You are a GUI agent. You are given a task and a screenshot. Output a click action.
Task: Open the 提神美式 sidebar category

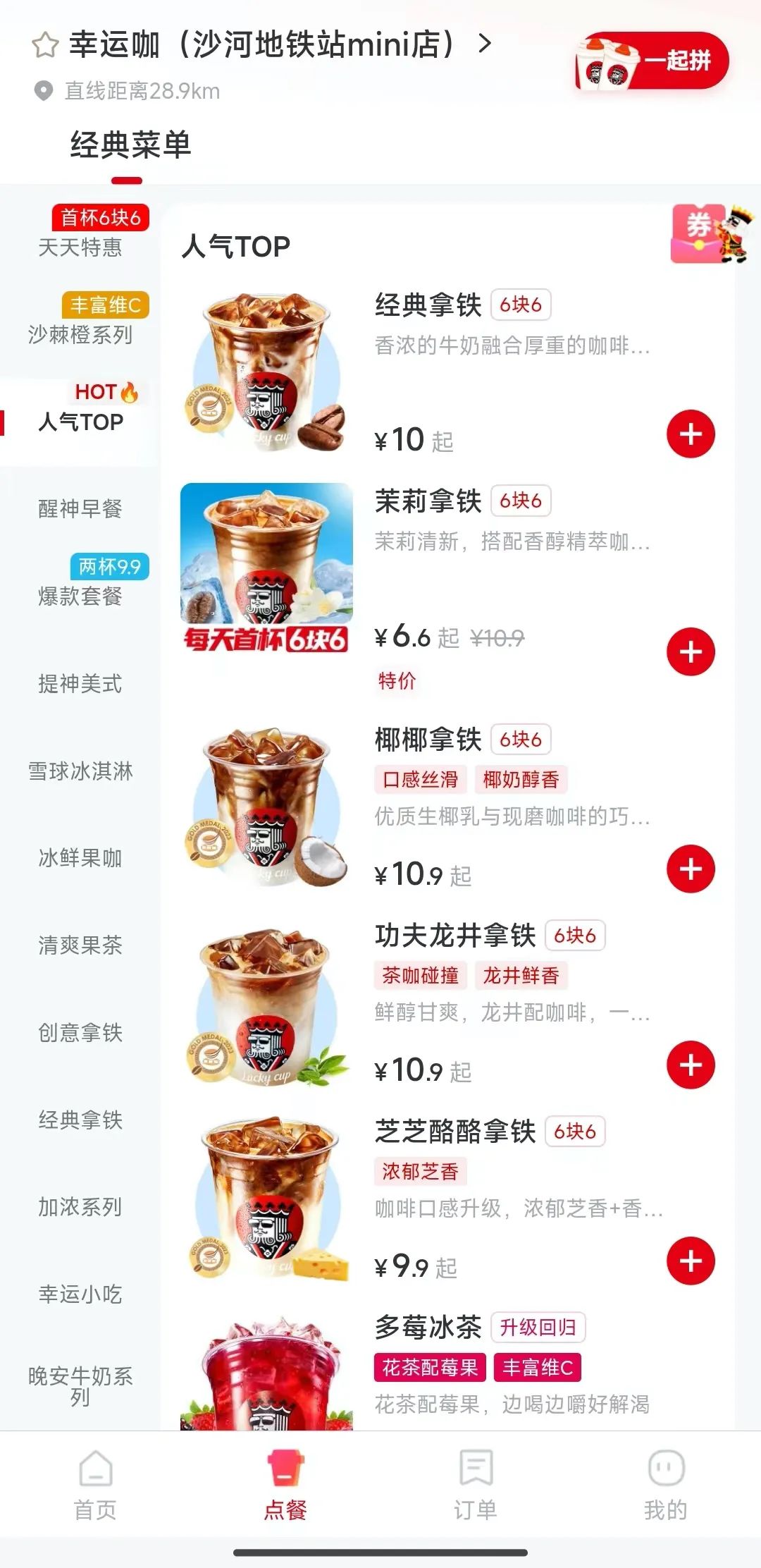point(80,684)
